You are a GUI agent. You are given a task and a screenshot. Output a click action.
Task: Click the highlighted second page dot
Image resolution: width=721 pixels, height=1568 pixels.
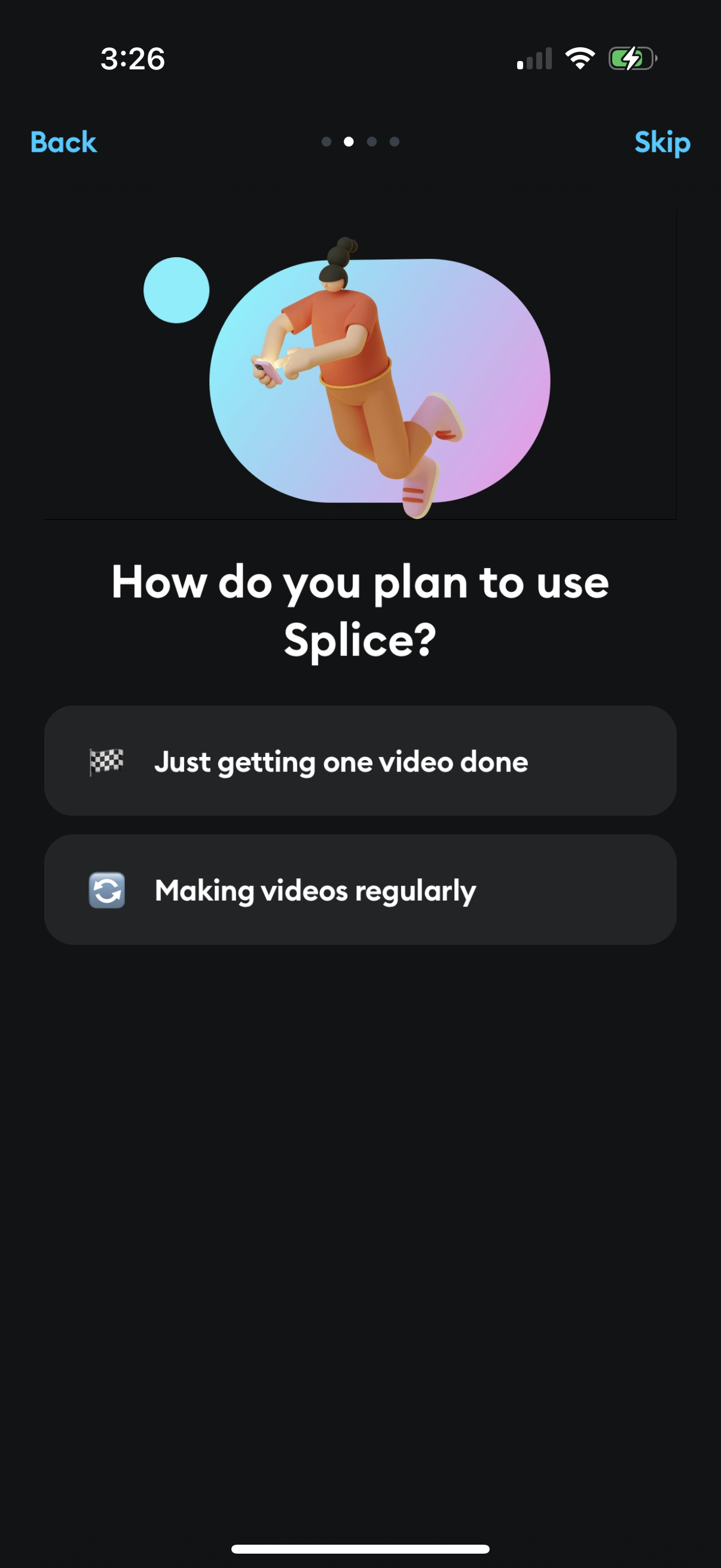pos(348,141)
